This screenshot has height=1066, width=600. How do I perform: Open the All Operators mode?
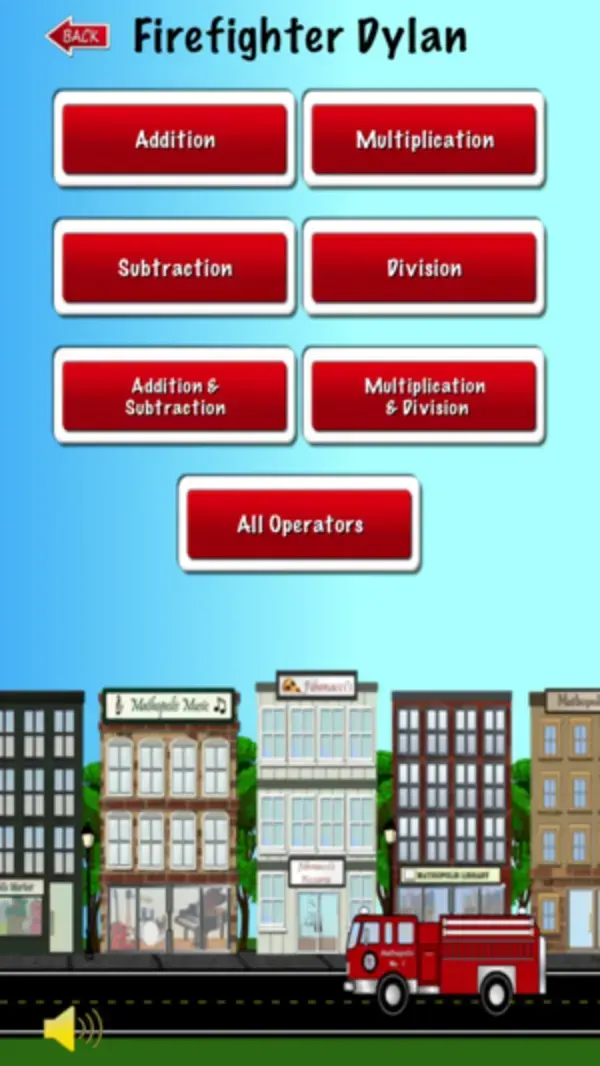299,524
